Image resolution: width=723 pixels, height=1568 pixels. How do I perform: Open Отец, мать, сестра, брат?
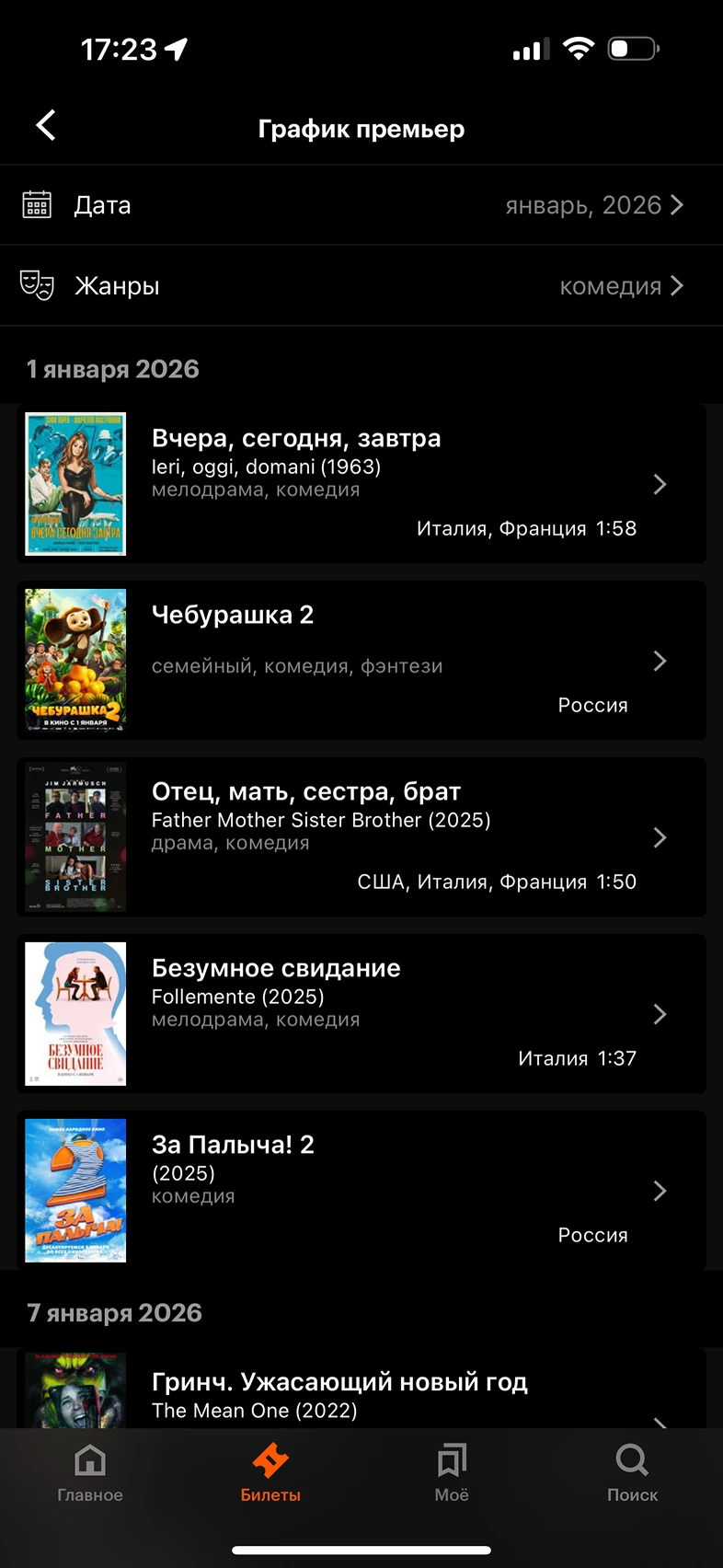pos(361,837)
